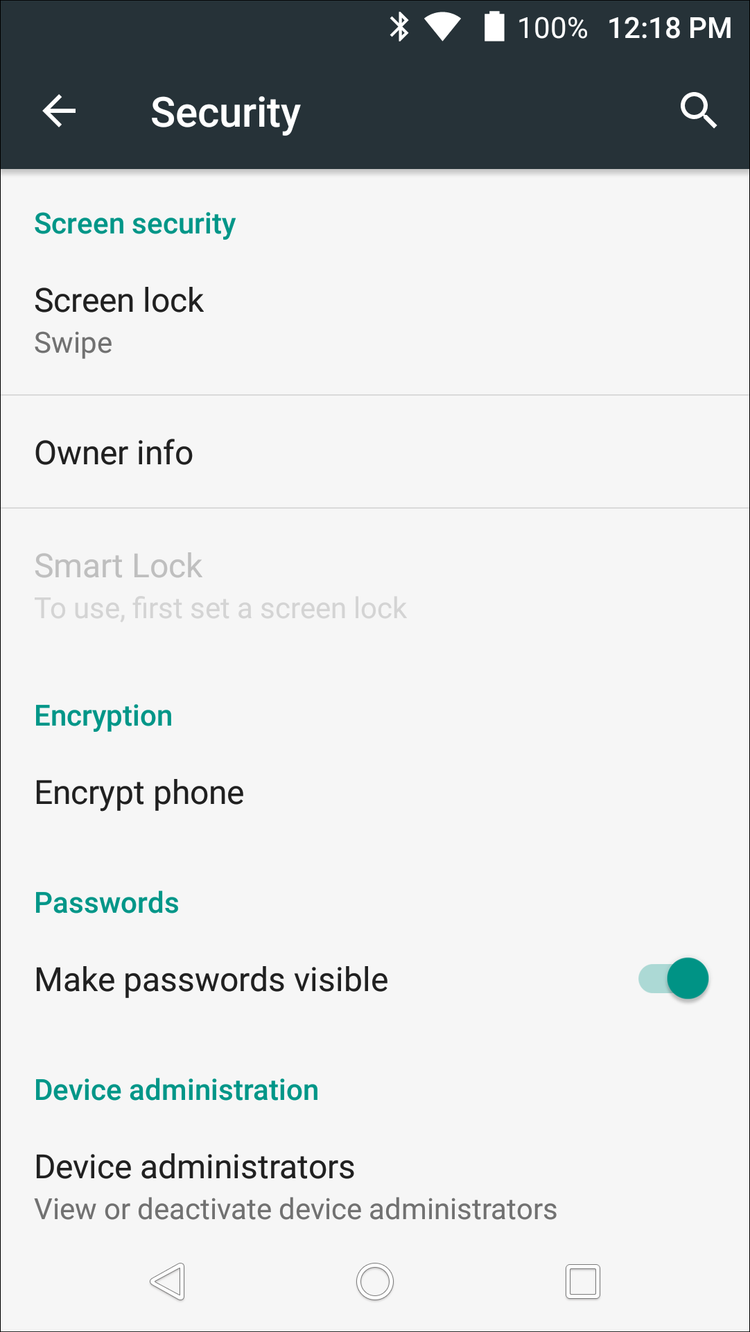Tap the back arrow to leave Security
The width and height of the screenshot is (750, 1332).
58,111
